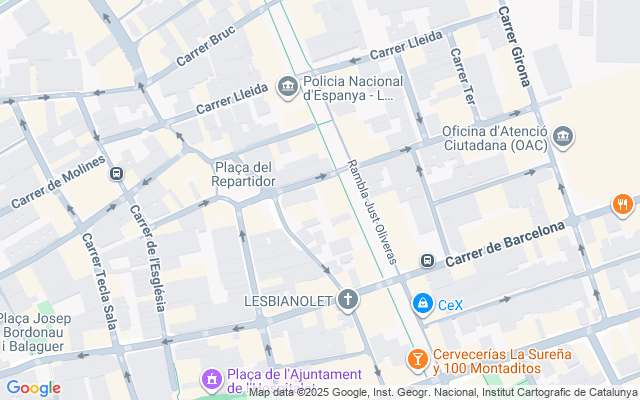
Task: Open the Policia Nacional d'Espanya marker
Action: 288,87
